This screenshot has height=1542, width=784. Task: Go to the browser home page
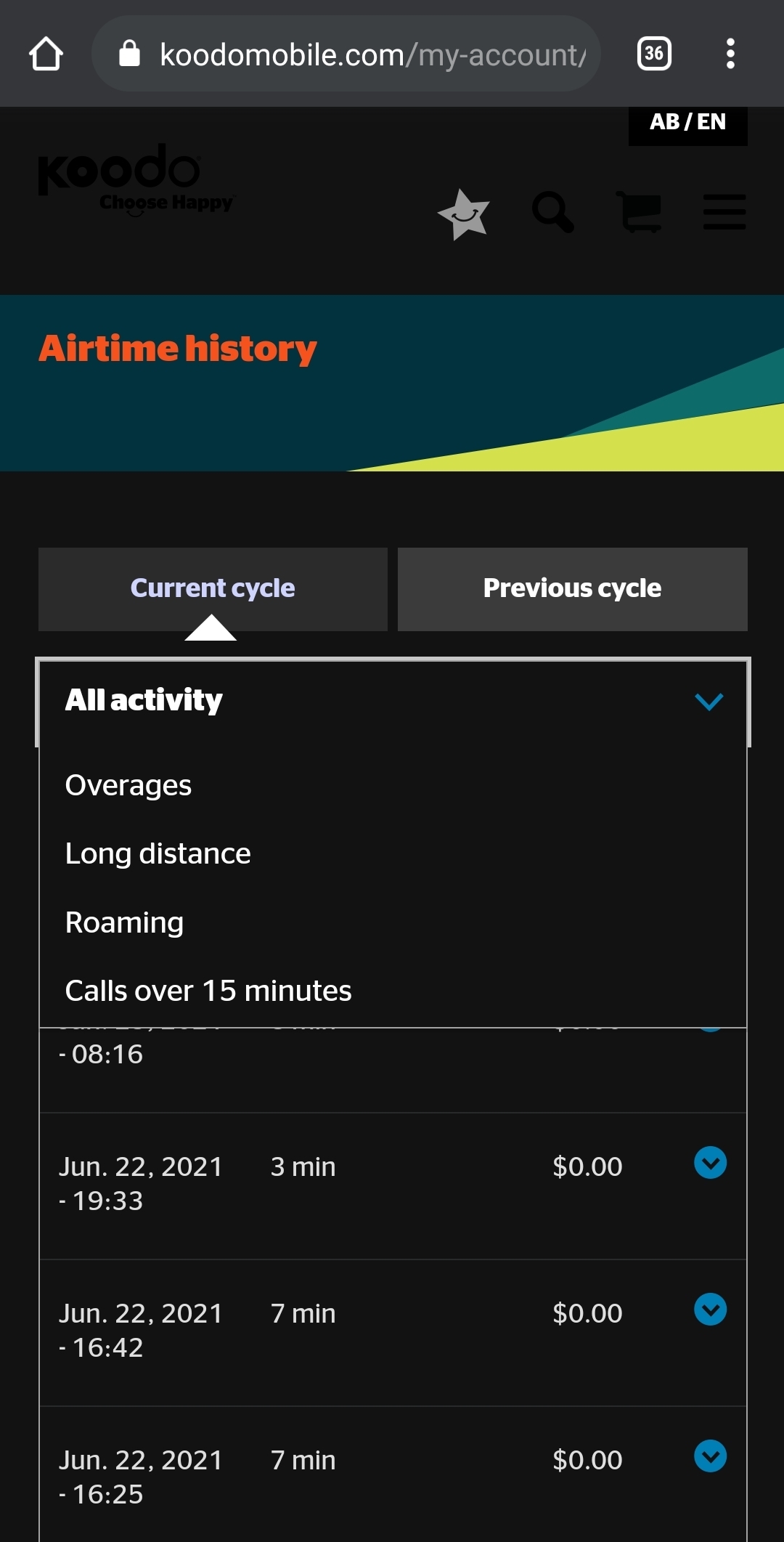pyautogui.click(x=46, y=54)
